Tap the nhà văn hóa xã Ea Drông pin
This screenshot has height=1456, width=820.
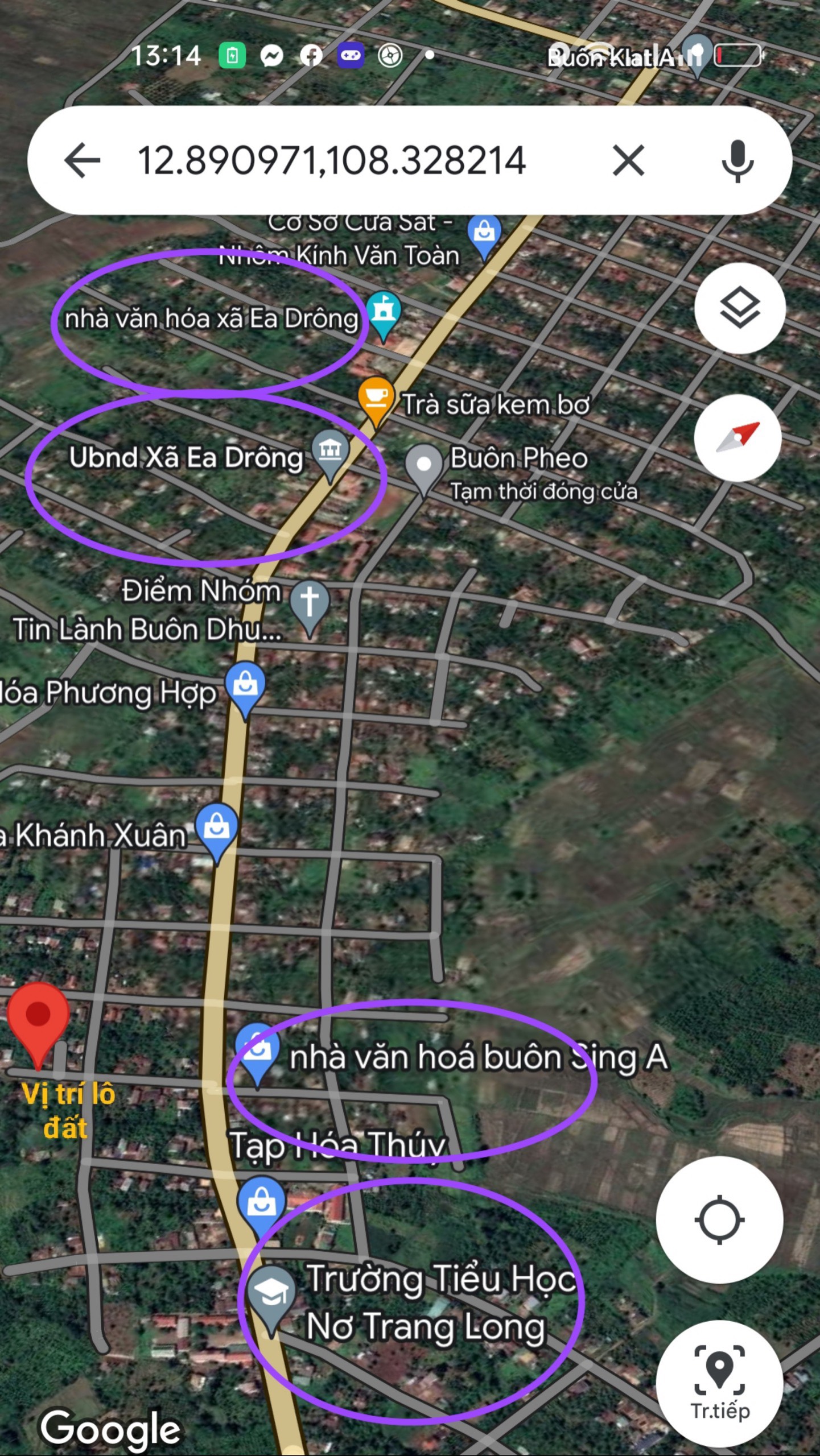(384, 316)
